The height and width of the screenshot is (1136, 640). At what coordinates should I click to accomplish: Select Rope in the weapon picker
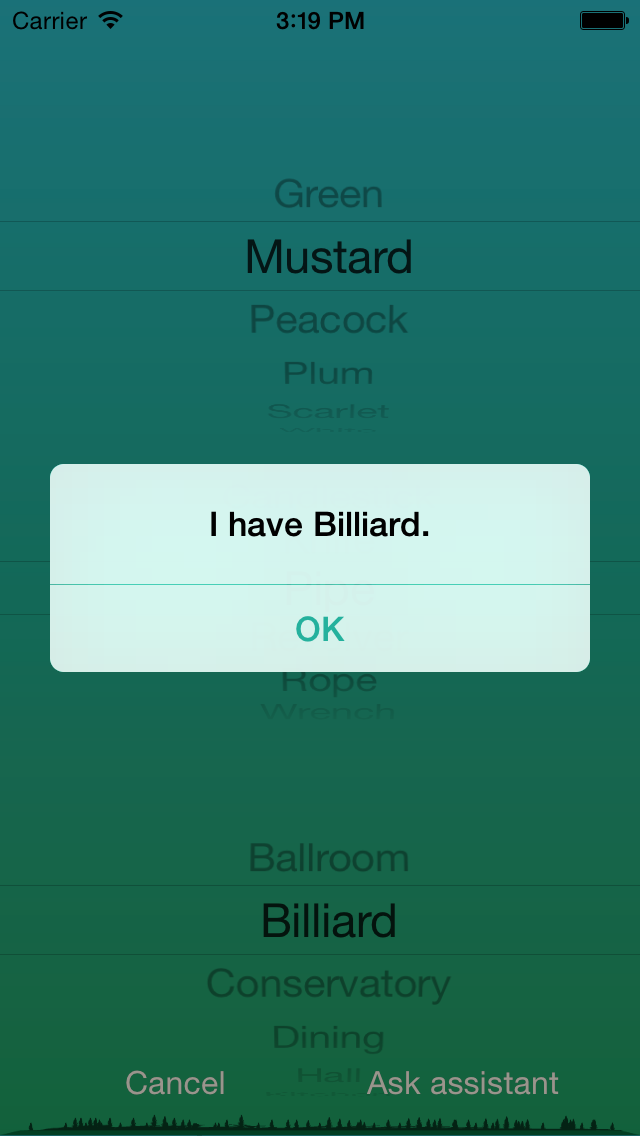coord(329,682)
